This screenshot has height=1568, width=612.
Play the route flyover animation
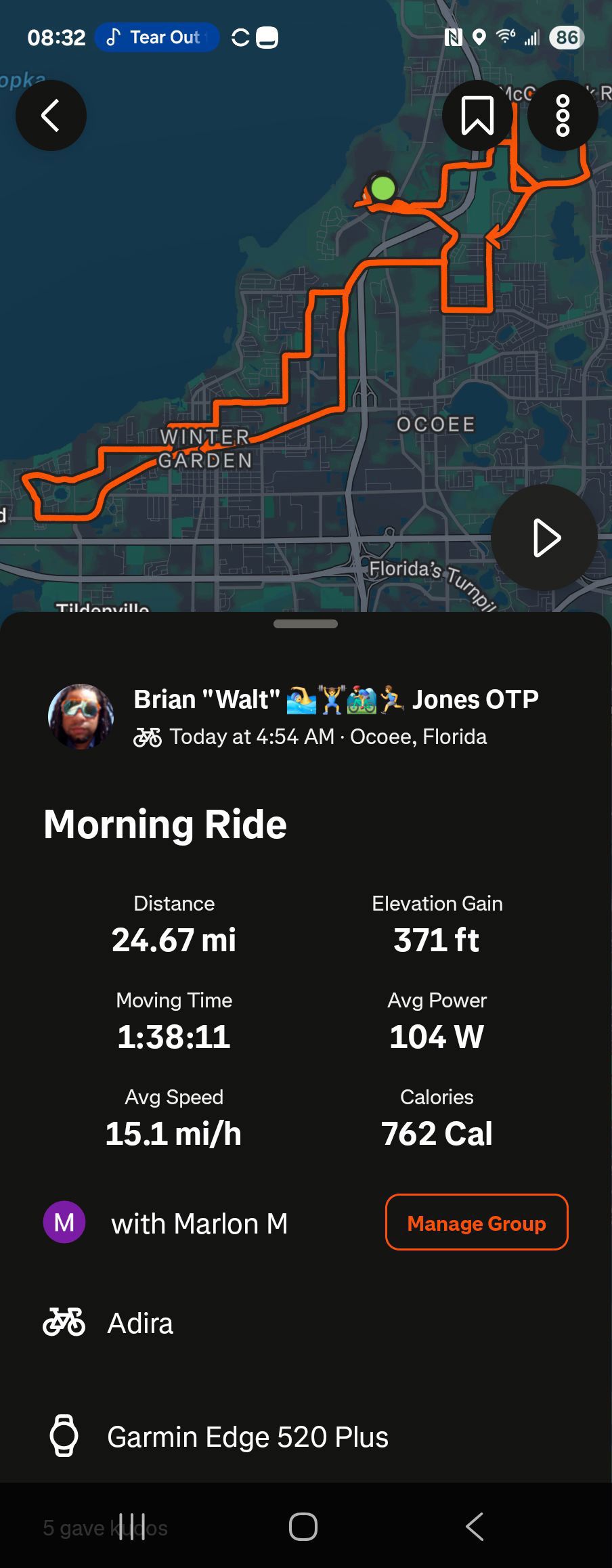[x=544, y=538]
